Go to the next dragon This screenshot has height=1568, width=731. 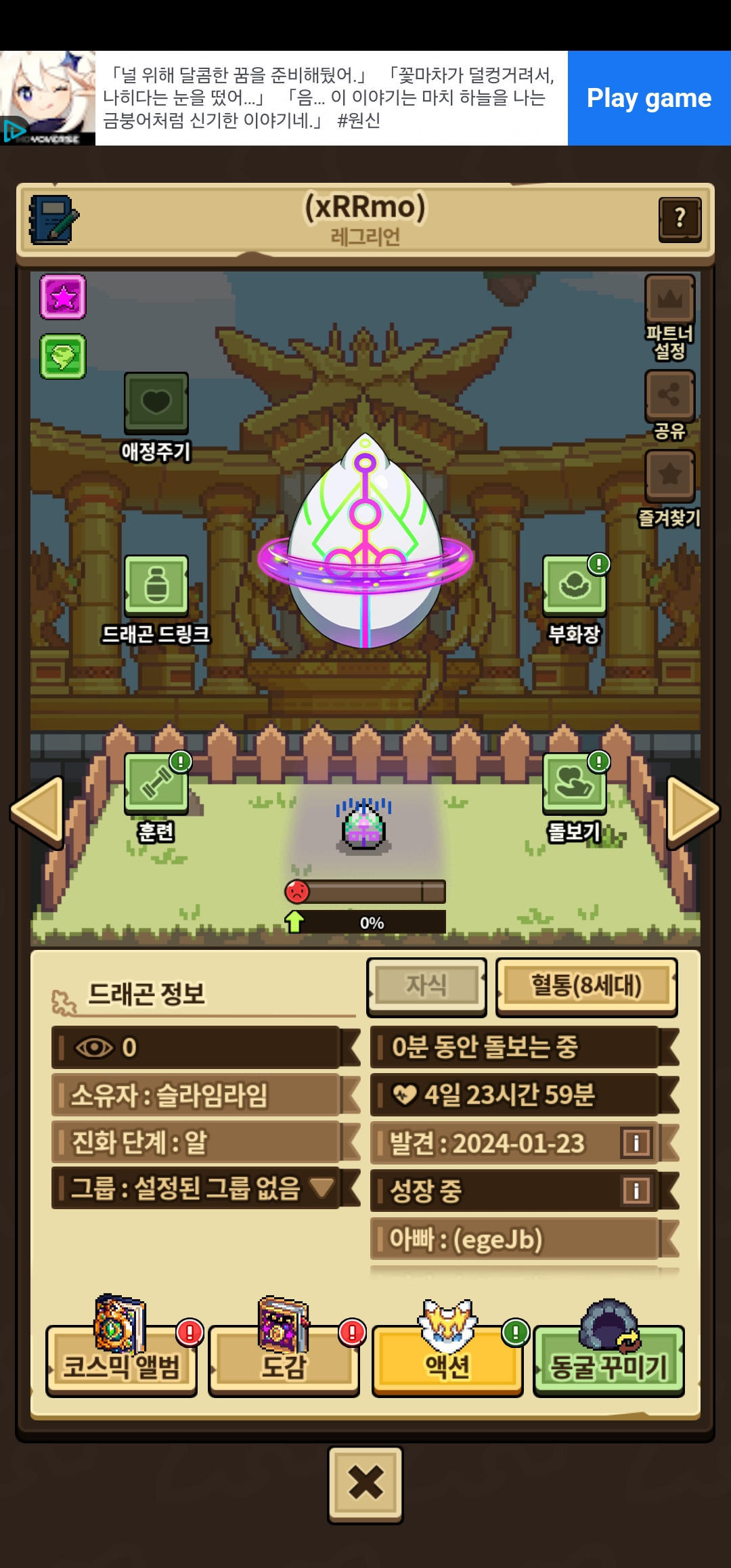(x=693, y=812)
